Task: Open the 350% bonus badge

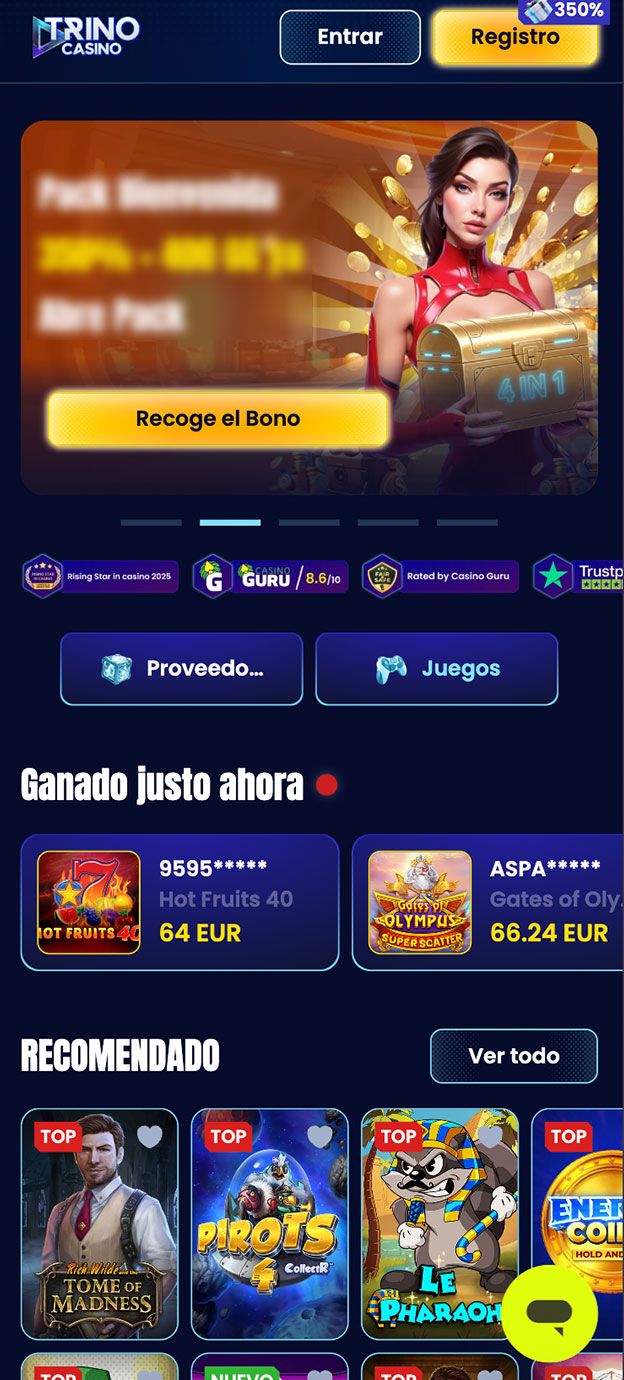Action: 566,10
